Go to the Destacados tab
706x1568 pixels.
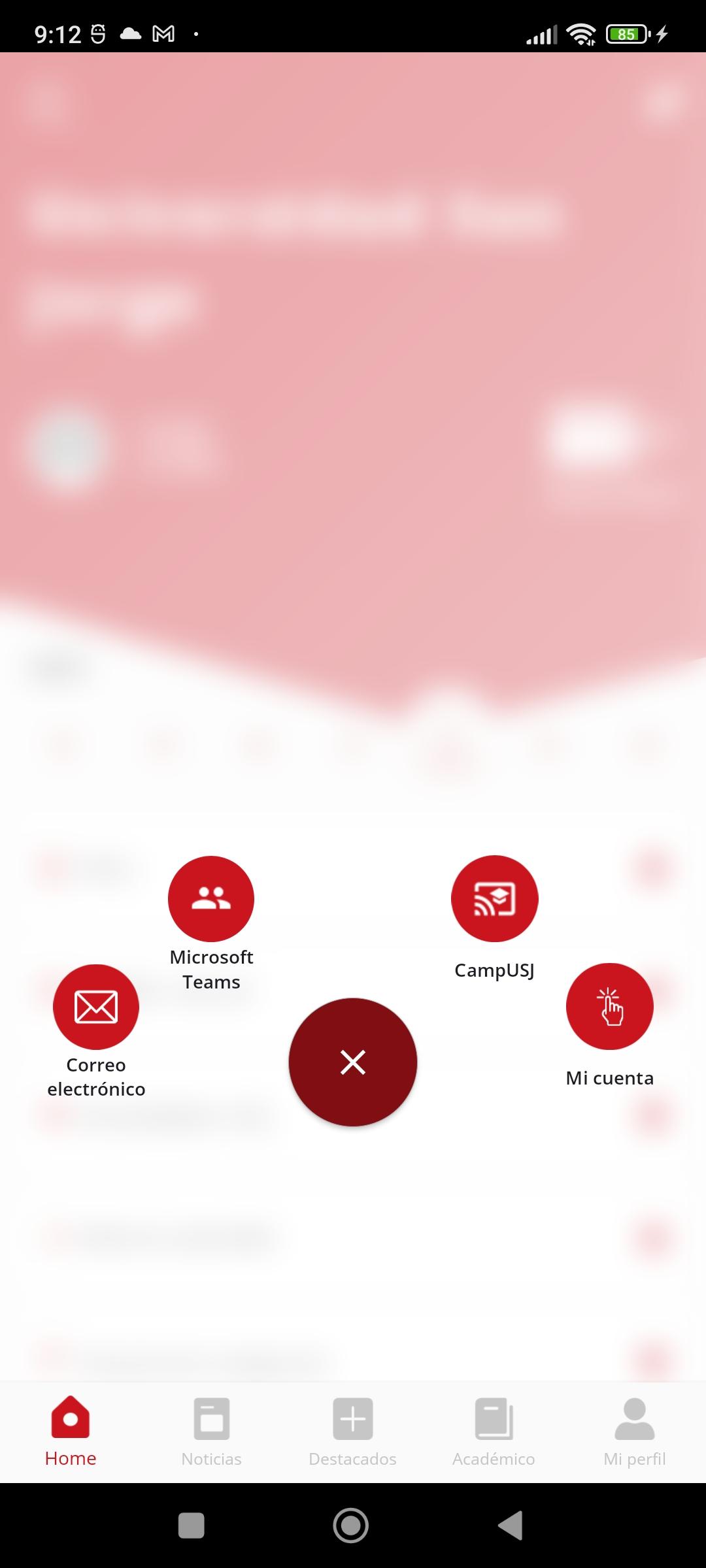point(353,1432)
